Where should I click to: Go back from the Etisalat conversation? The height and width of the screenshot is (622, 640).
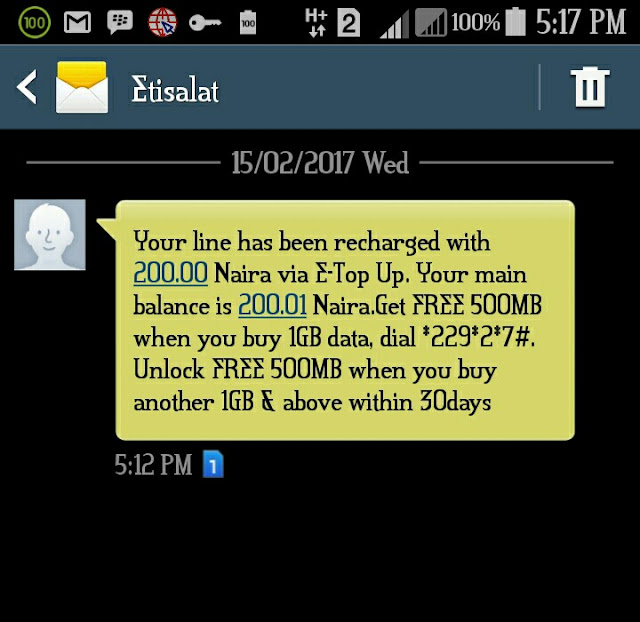pos(28,89)
